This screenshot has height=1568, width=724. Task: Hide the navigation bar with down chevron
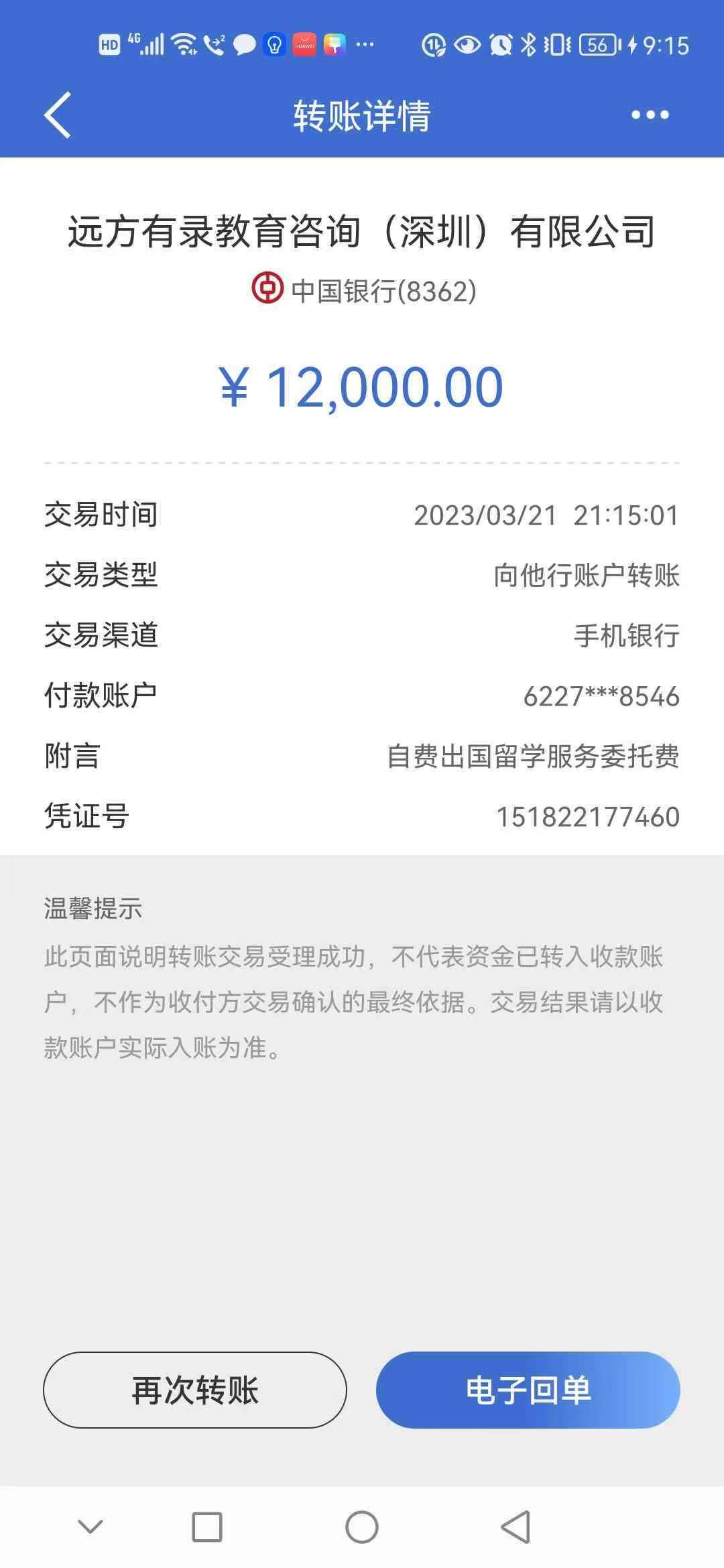click(90, 1527)
